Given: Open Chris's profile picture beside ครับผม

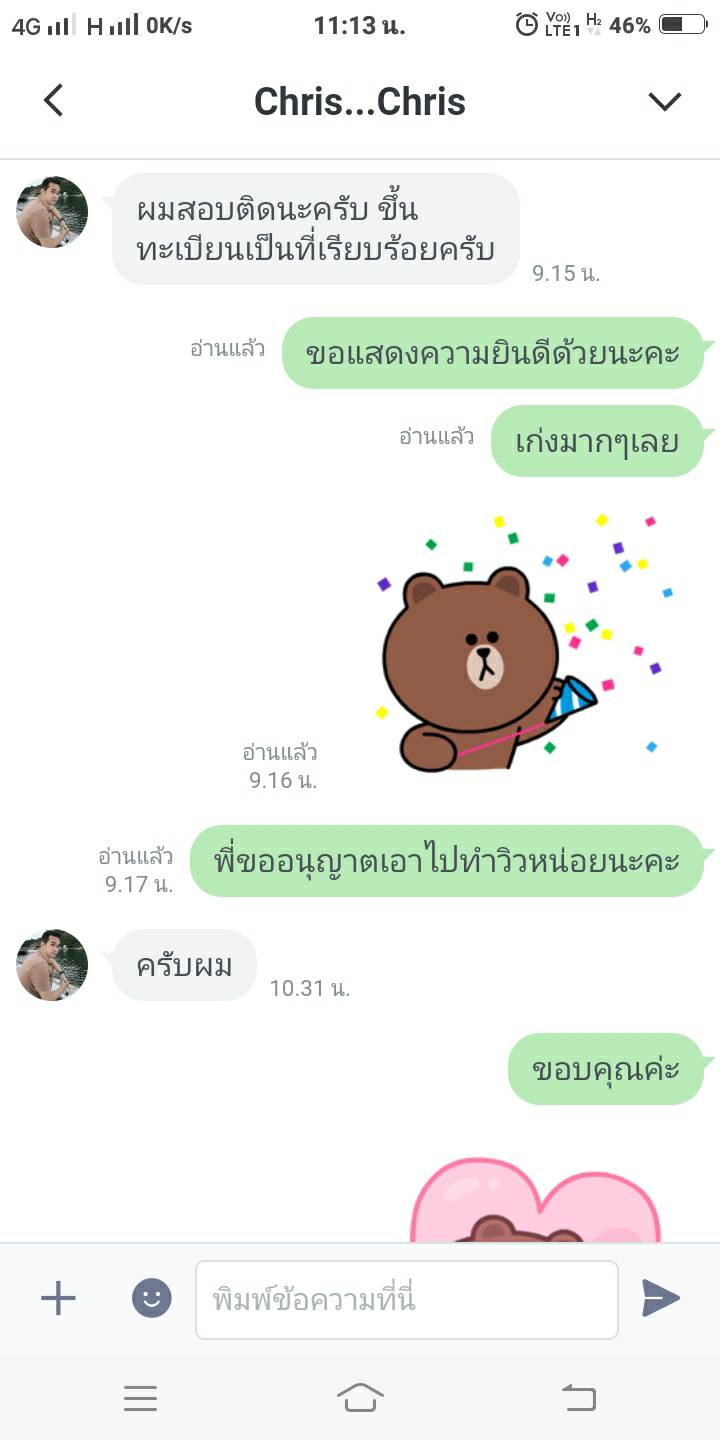Looking at the screenshot, I should (52, 965).
